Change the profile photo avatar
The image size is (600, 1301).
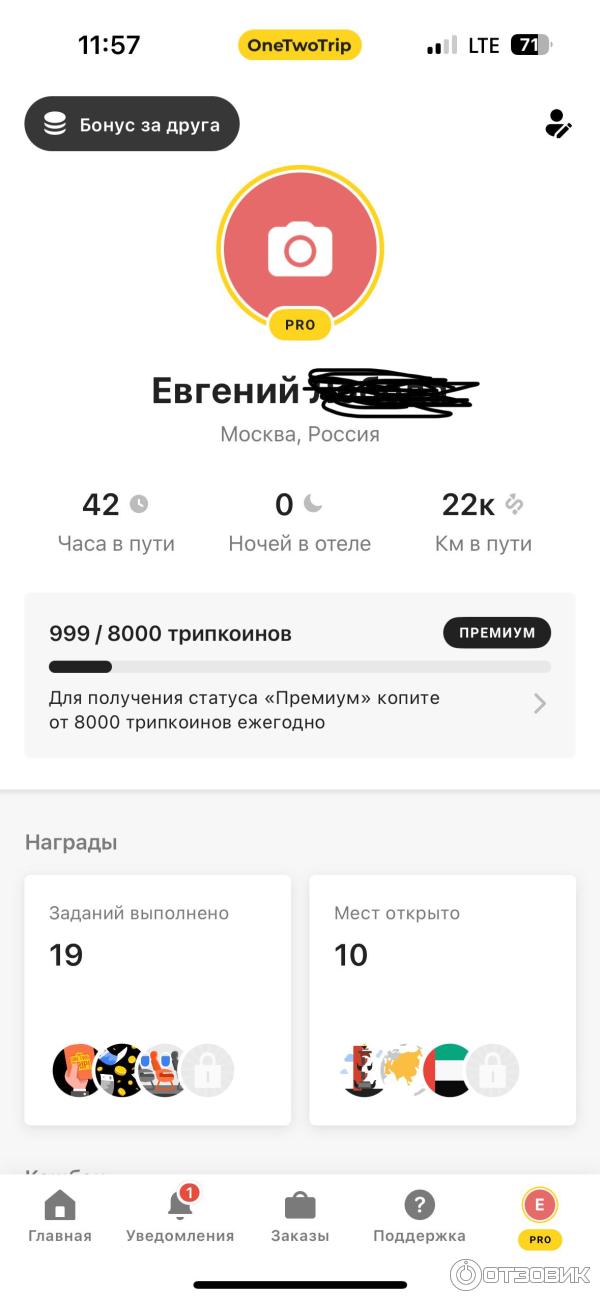pyautogui.click(x=300, y=249)
